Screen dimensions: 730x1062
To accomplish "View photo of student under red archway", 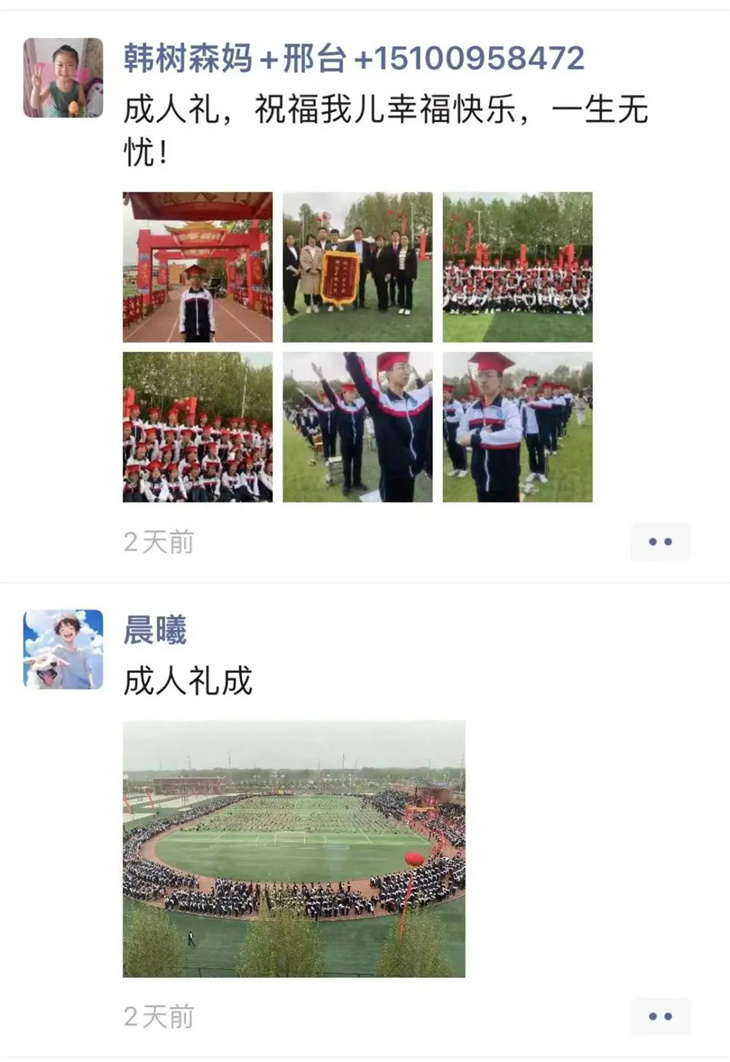I will pyautogui.click(x=197, y=267).
